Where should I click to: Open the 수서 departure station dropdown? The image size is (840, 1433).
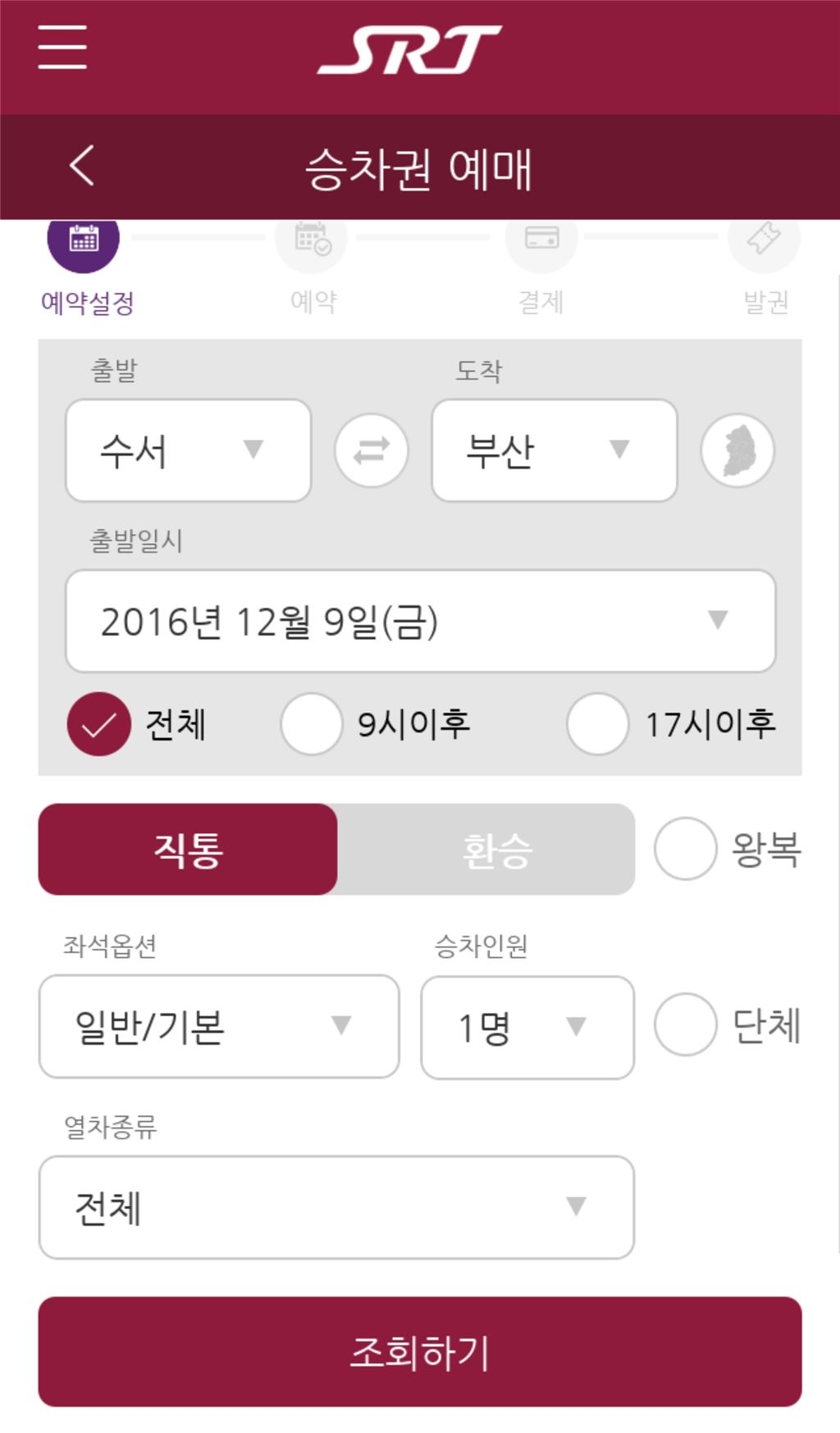[187, 450]
